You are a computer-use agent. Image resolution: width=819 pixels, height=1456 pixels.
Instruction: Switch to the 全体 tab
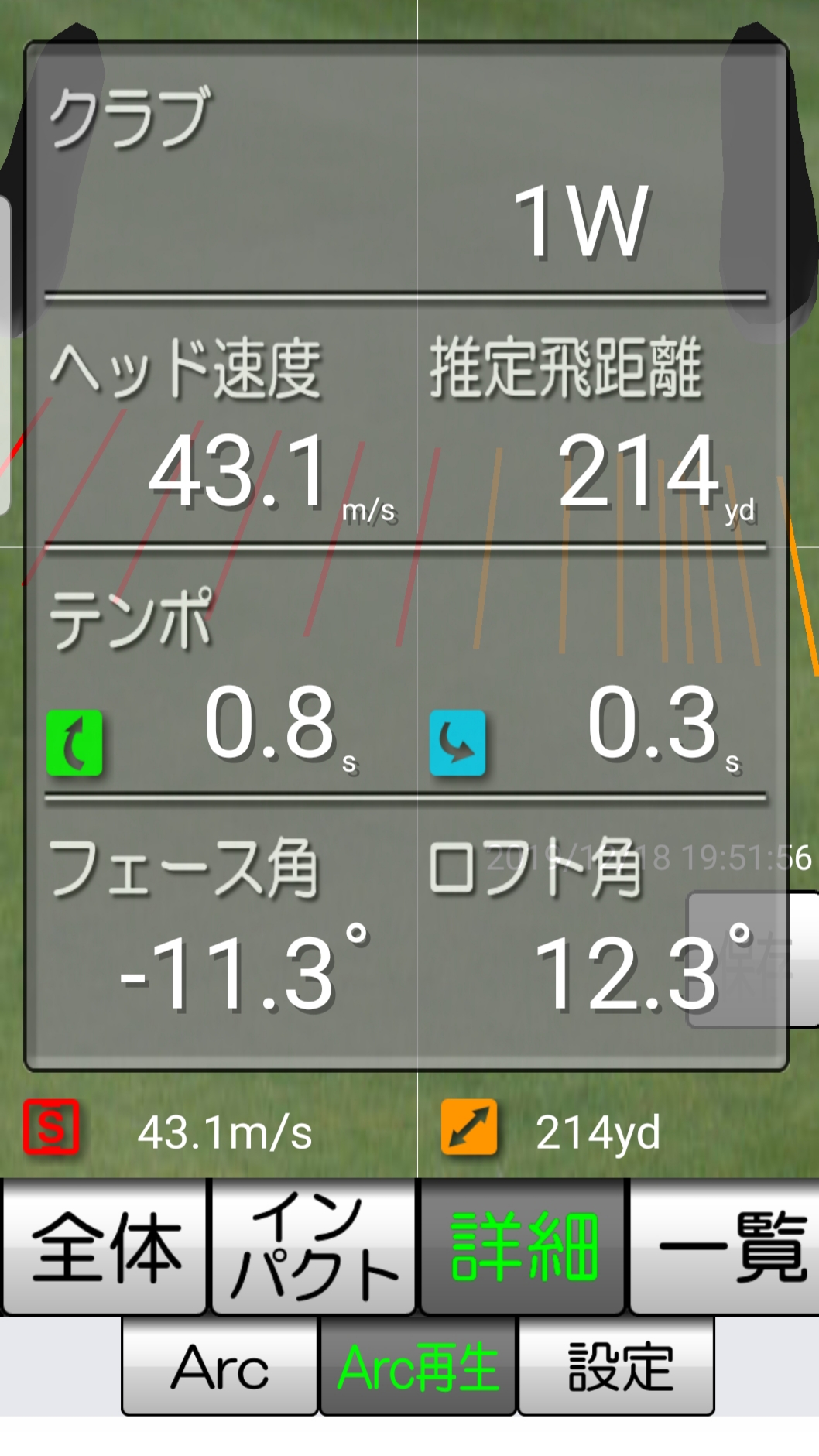105,1247
